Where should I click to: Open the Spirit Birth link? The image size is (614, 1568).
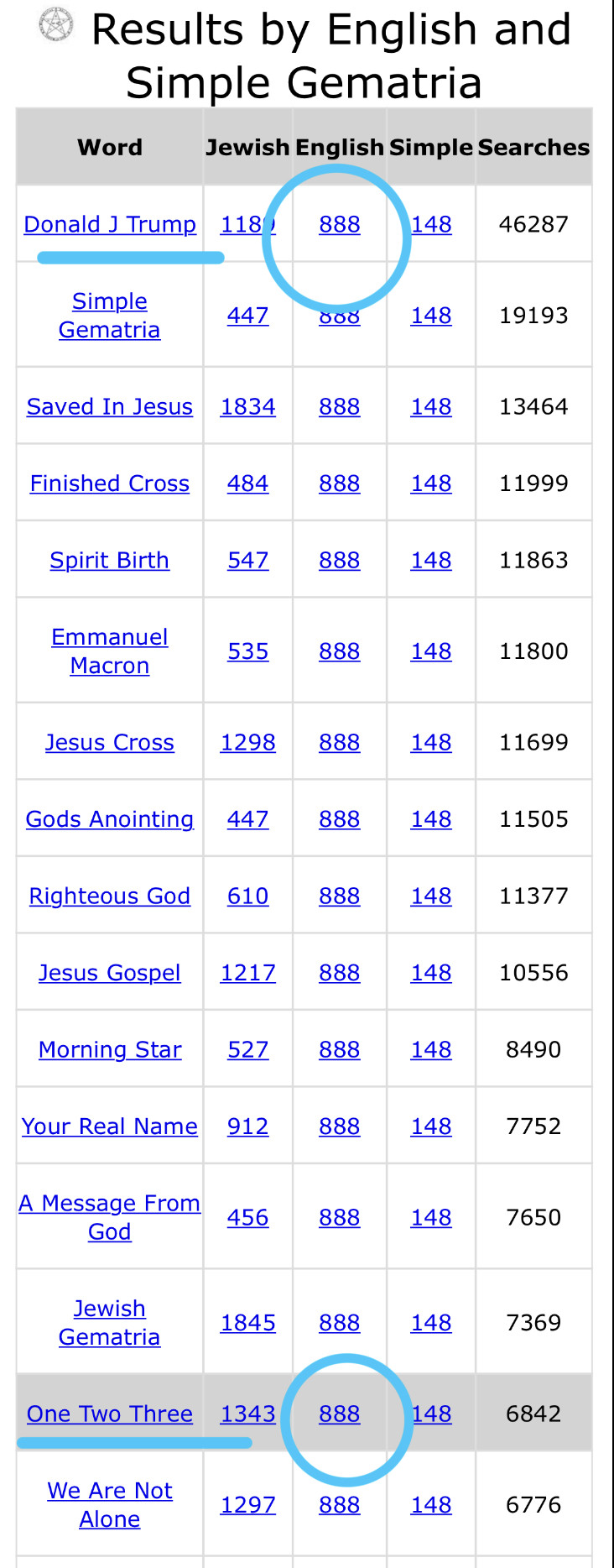(x=109, y=561)
